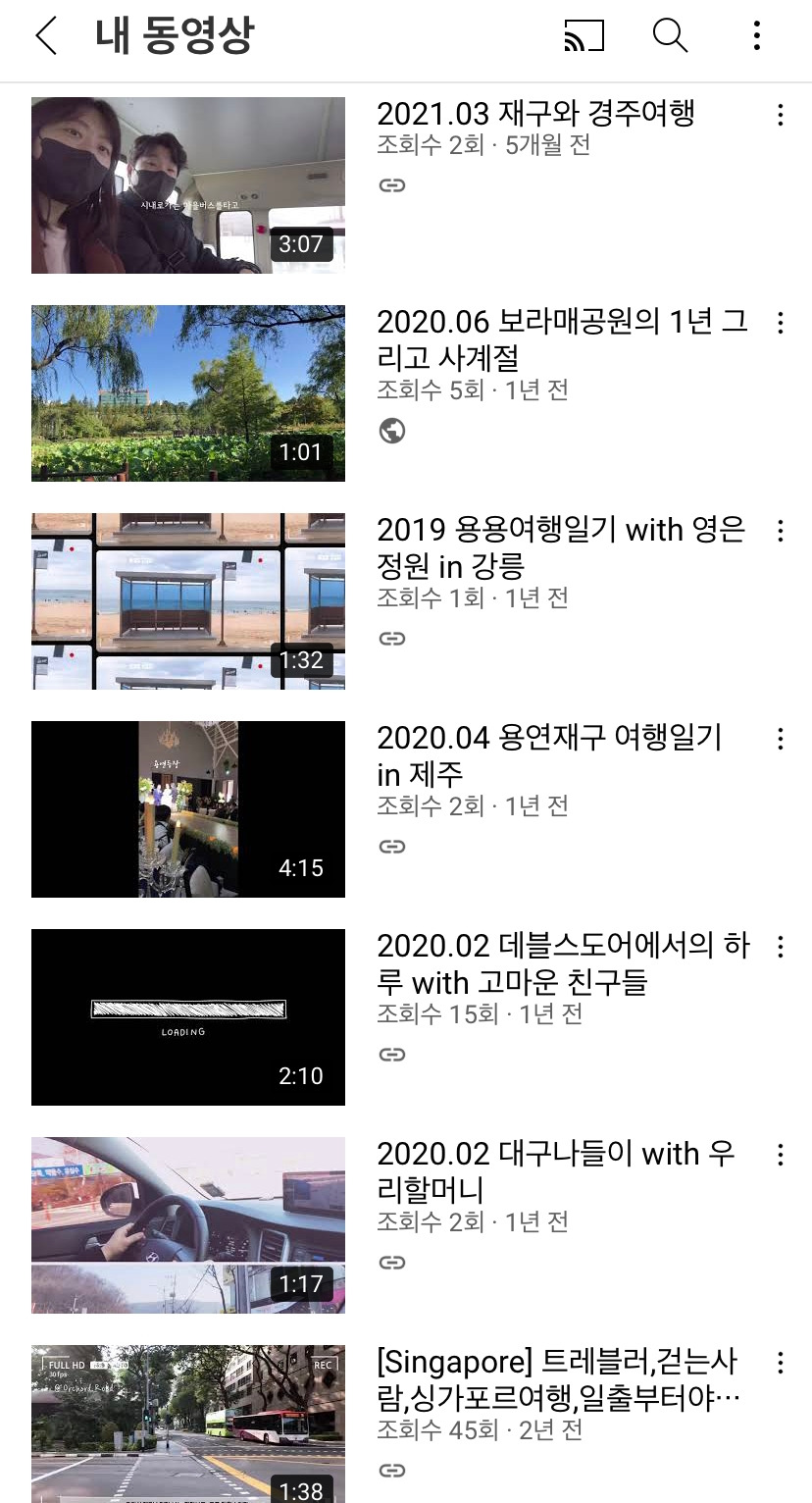Play the 데블스도어에서의 하루 video
812x1503 pixels.
point(188,1017)
